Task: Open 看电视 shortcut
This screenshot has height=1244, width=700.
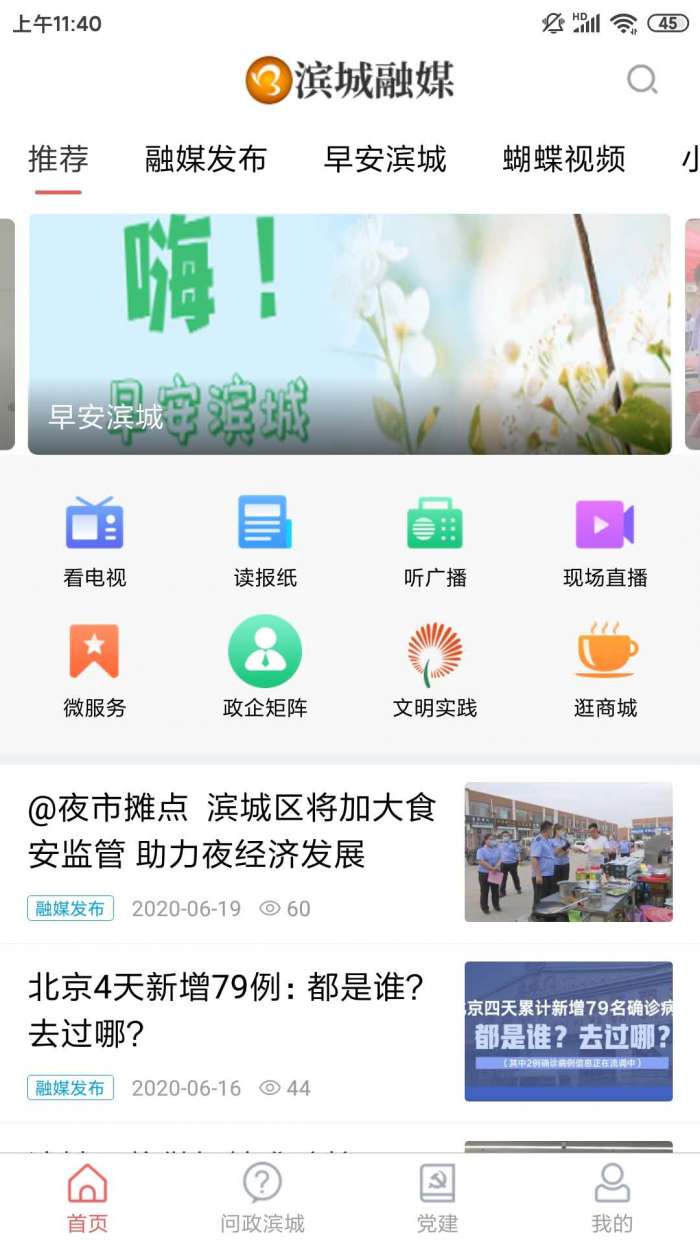Action: (x=95, y=541)
